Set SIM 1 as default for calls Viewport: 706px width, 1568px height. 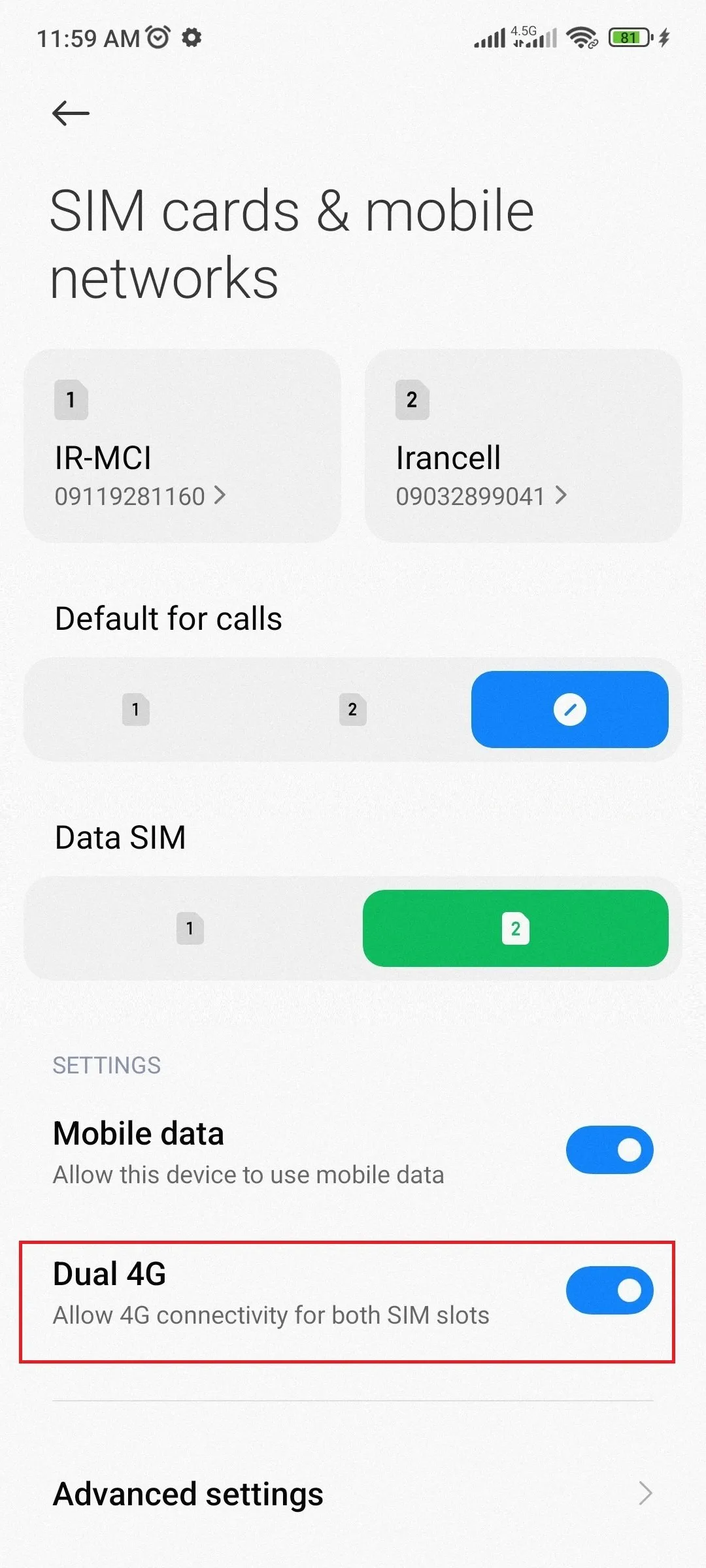tap(135, 710)
